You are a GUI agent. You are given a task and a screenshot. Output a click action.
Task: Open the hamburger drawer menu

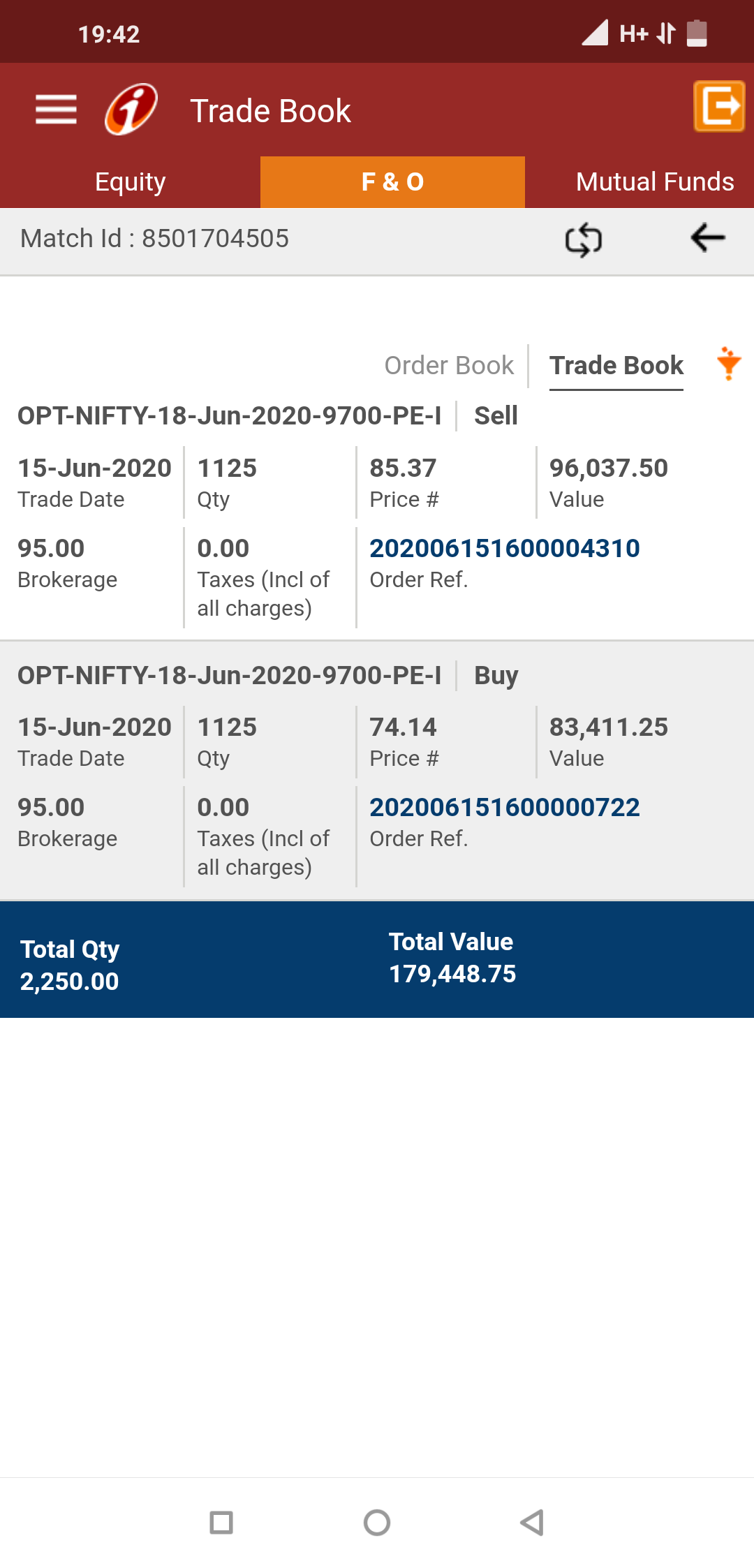[56, 110]
